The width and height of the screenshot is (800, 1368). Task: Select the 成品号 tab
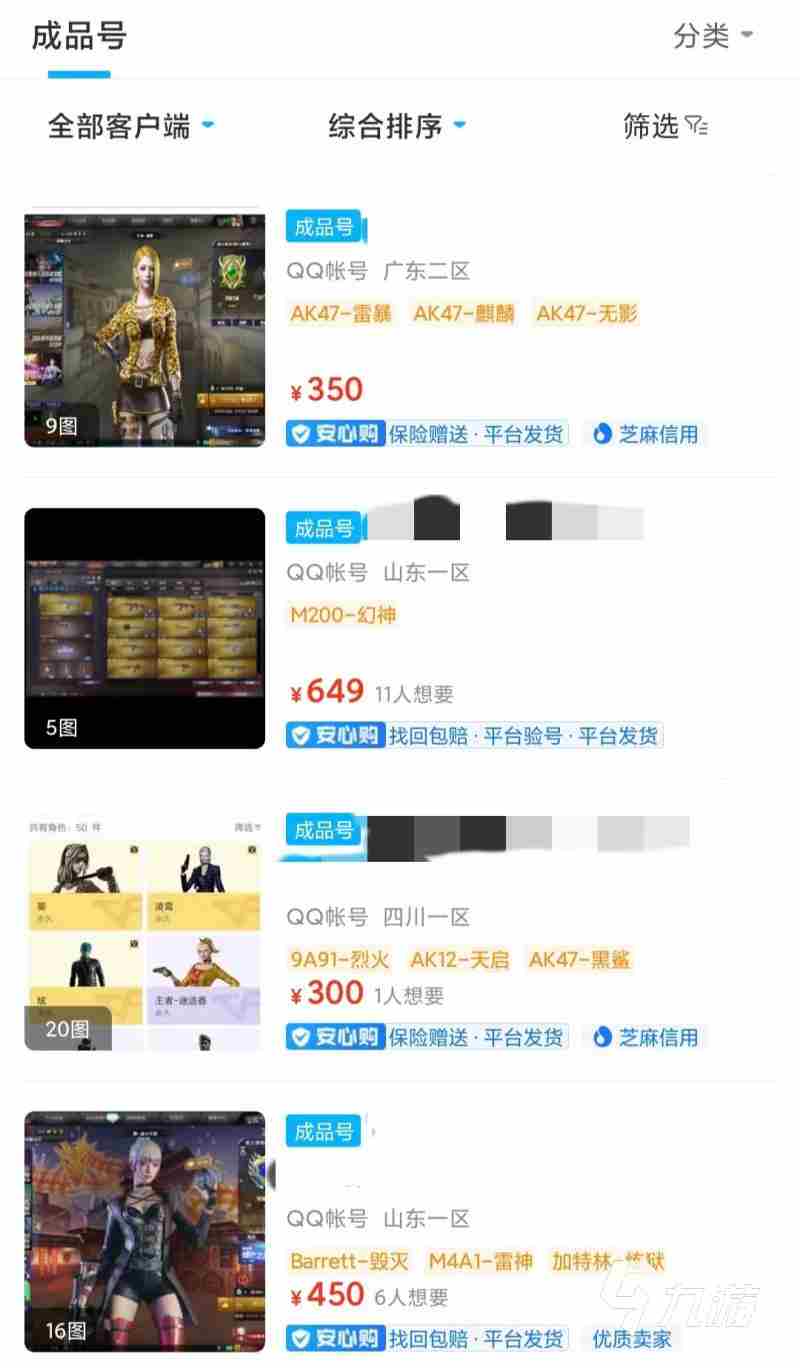coord(79,37)
